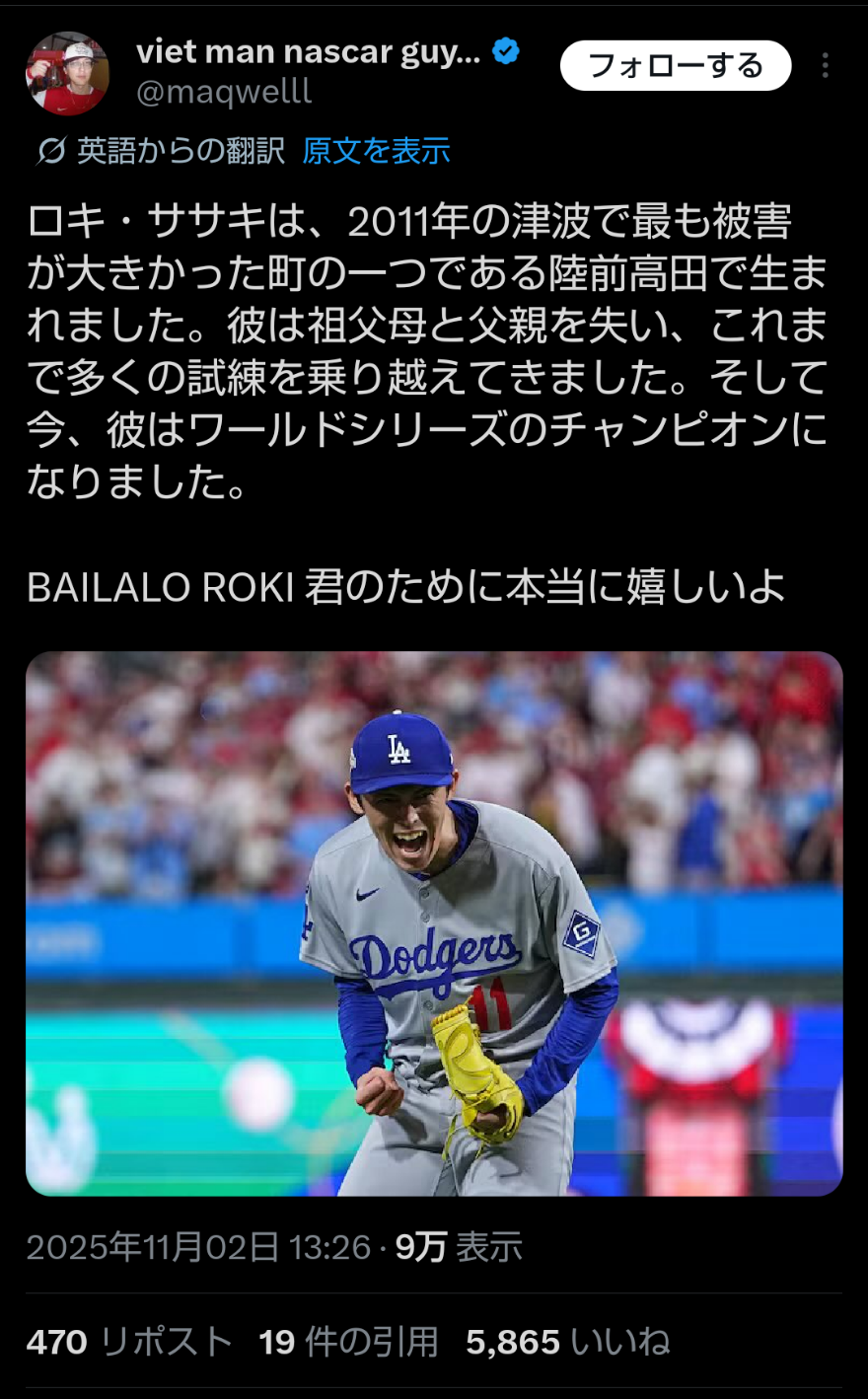Viewport: 868px width, 1399px height.
Task: Open maqwelll's profile avatar
Action: click(66, 74)
